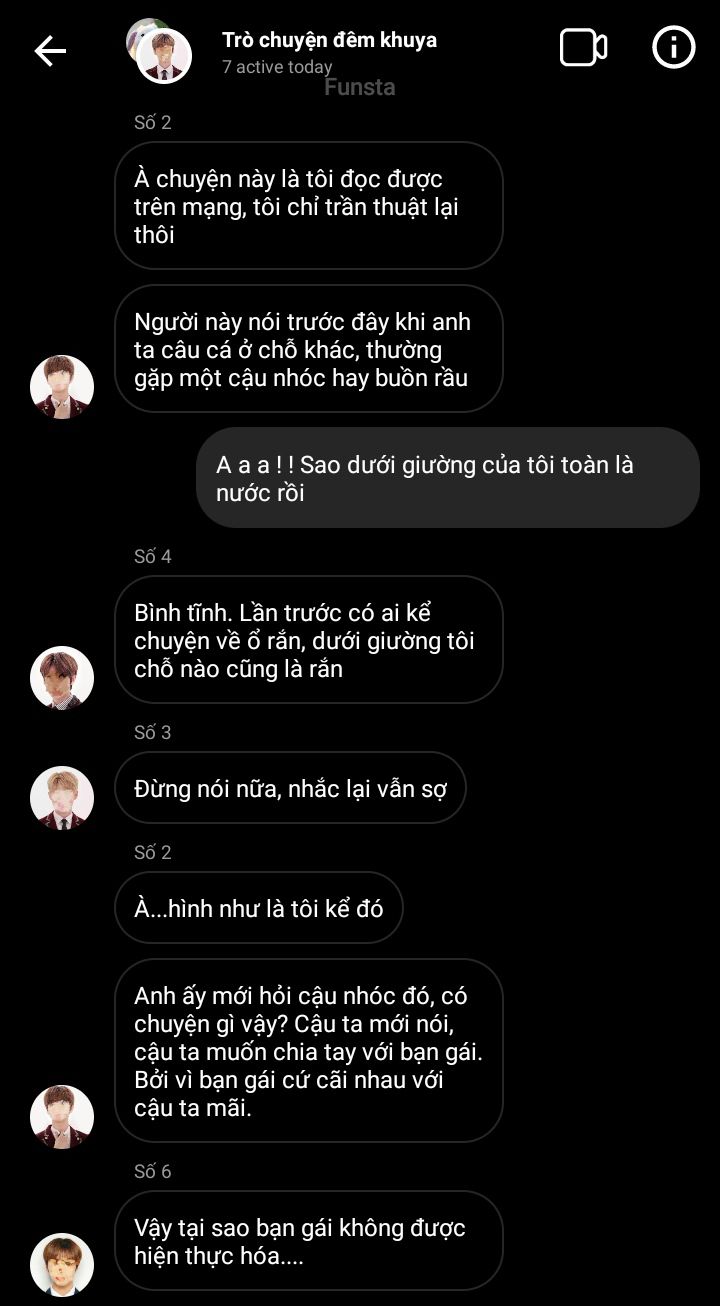Open avatar beside Số 6's message
Image resolution: width=720 pixels, height=1306 pixels.
point(62,1264)
